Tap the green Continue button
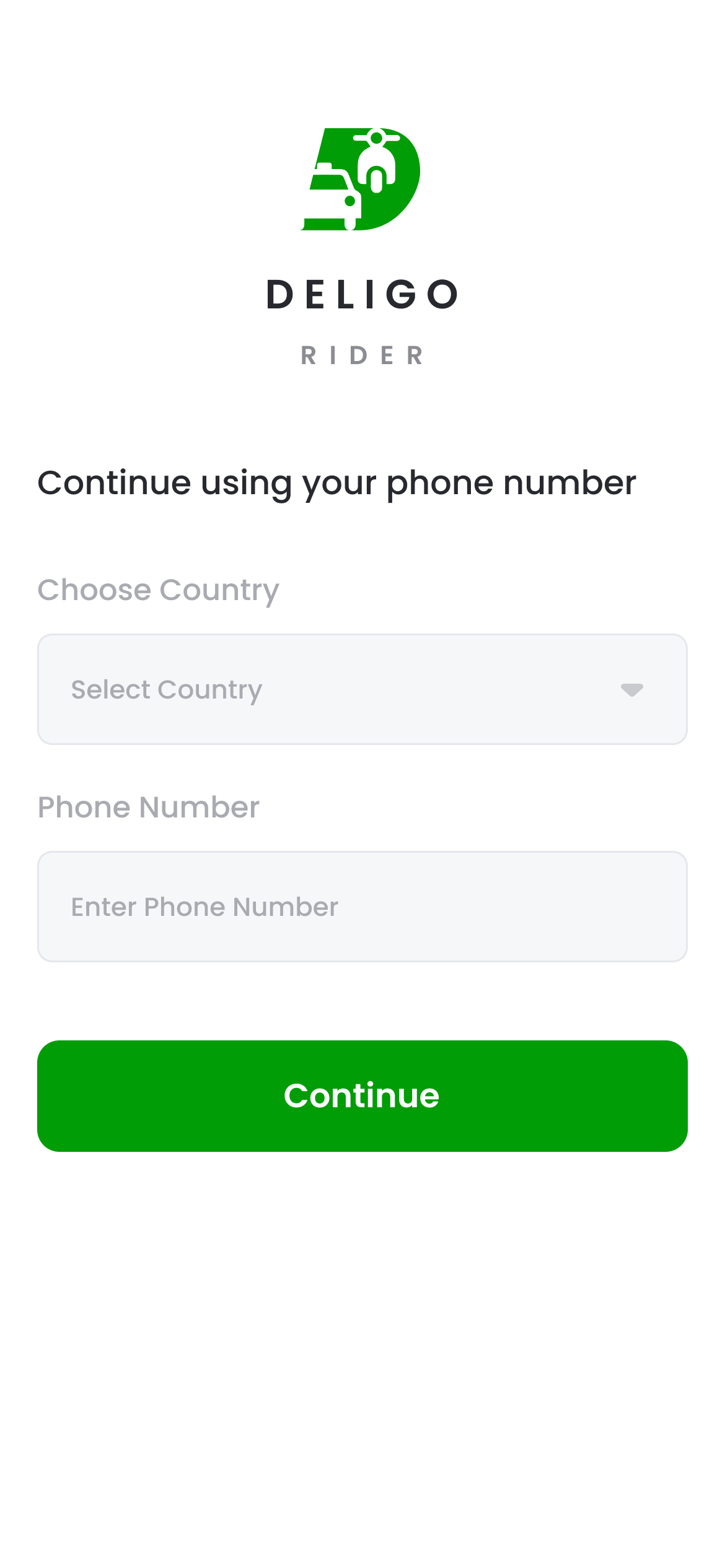 pos(362,1095)
